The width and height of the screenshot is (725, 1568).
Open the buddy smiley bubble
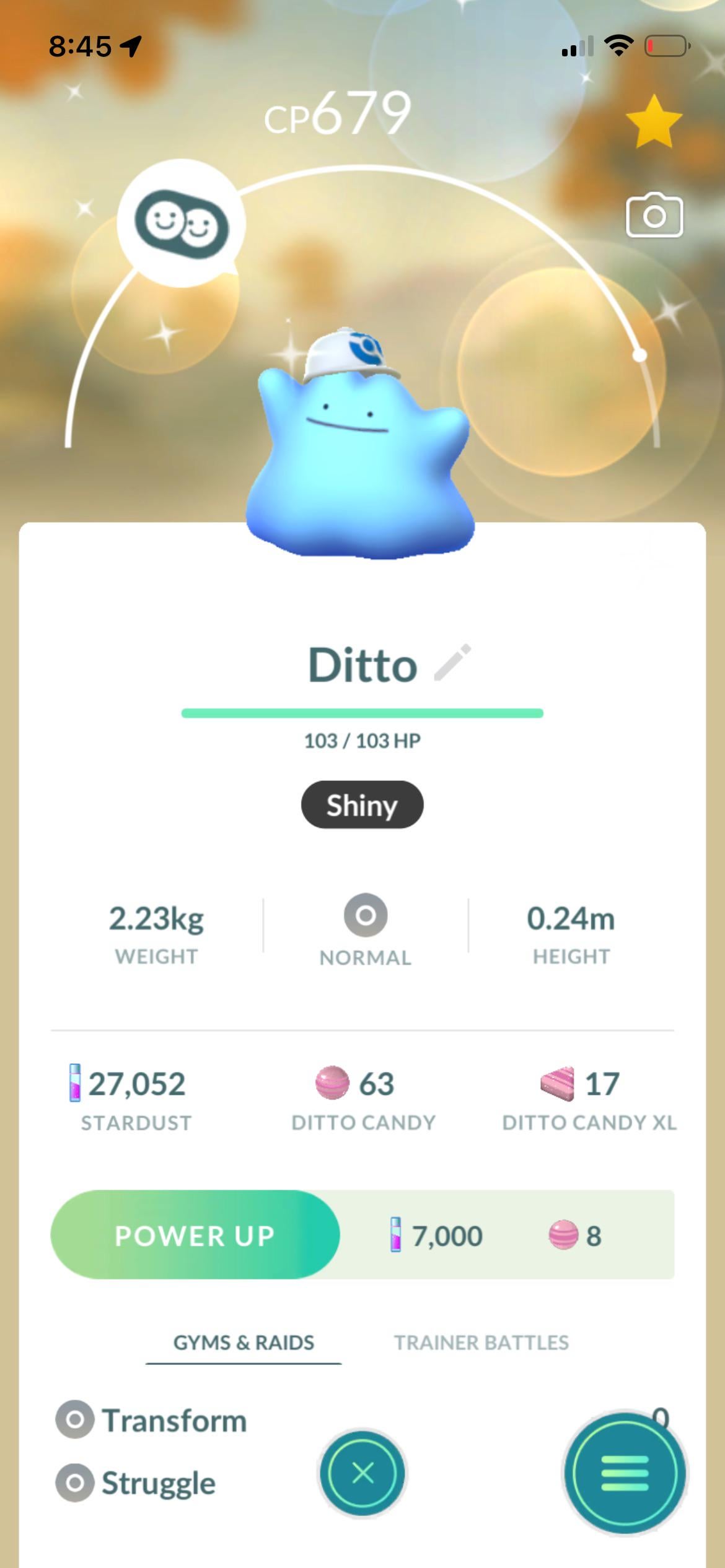181,223
